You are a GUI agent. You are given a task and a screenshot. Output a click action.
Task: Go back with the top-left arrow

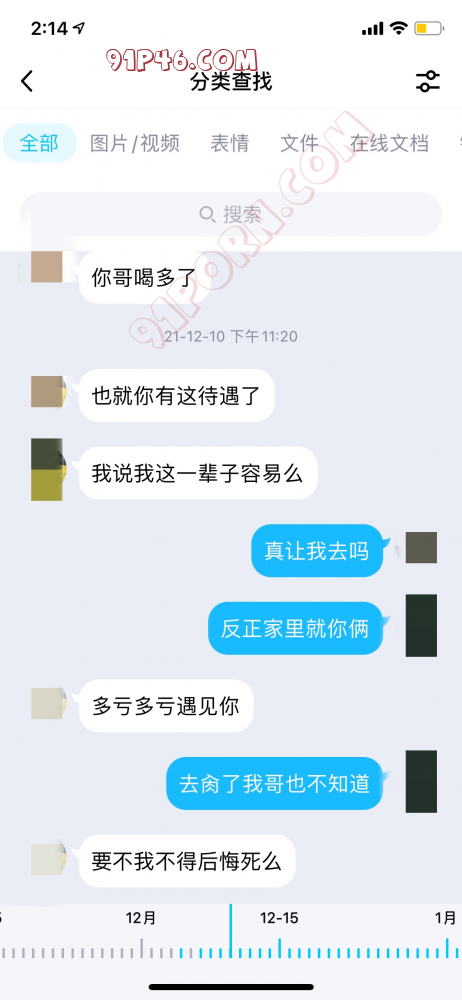click(x=27, y=82)
